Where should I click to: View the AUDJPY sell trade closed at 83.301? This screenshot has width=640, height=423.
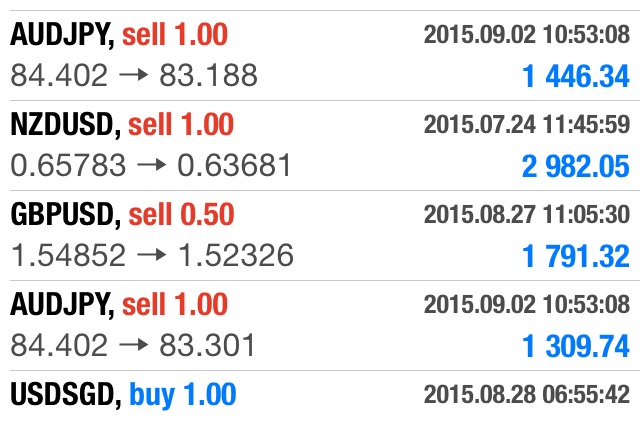(320, 325)
